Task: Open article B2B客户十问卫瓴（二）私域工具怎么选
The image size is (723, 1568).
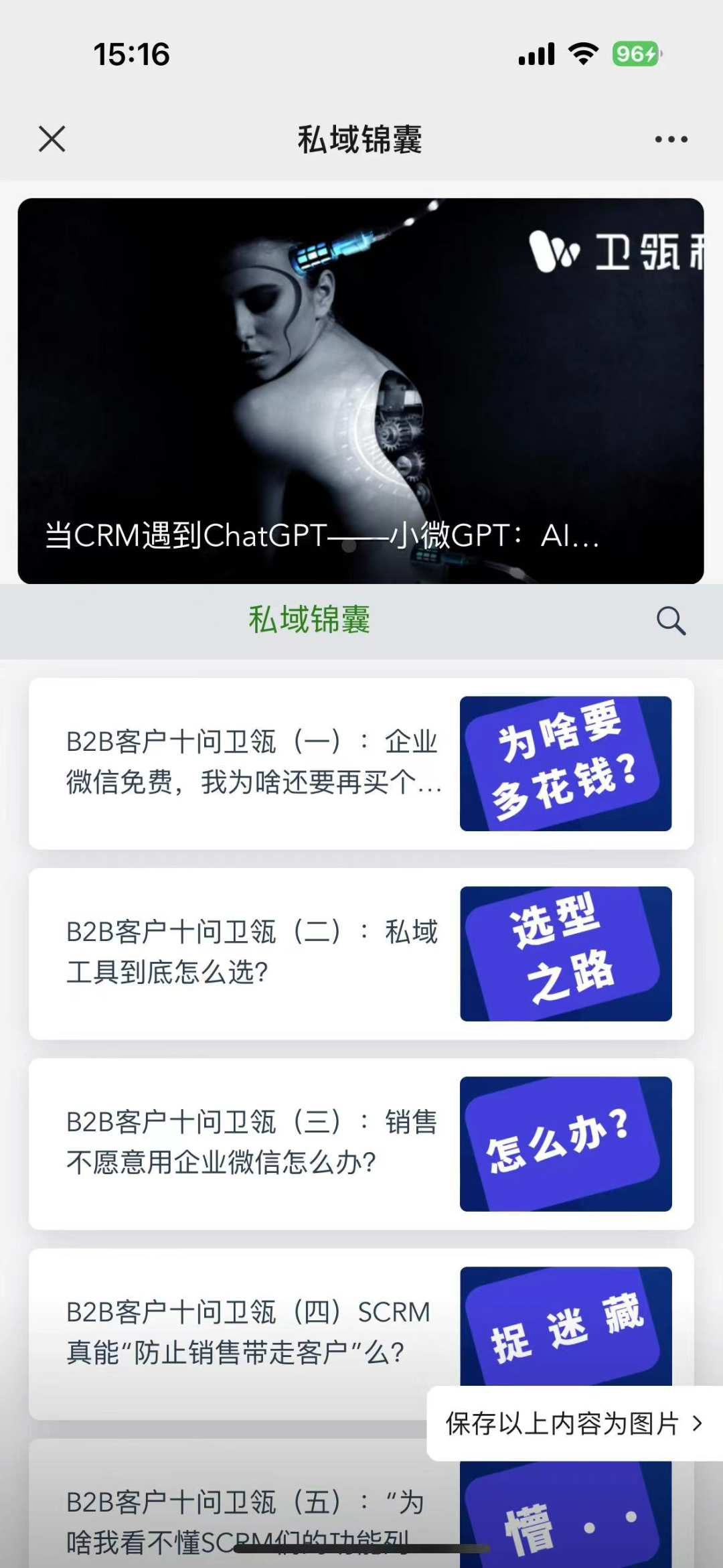Action: [253, 952]
